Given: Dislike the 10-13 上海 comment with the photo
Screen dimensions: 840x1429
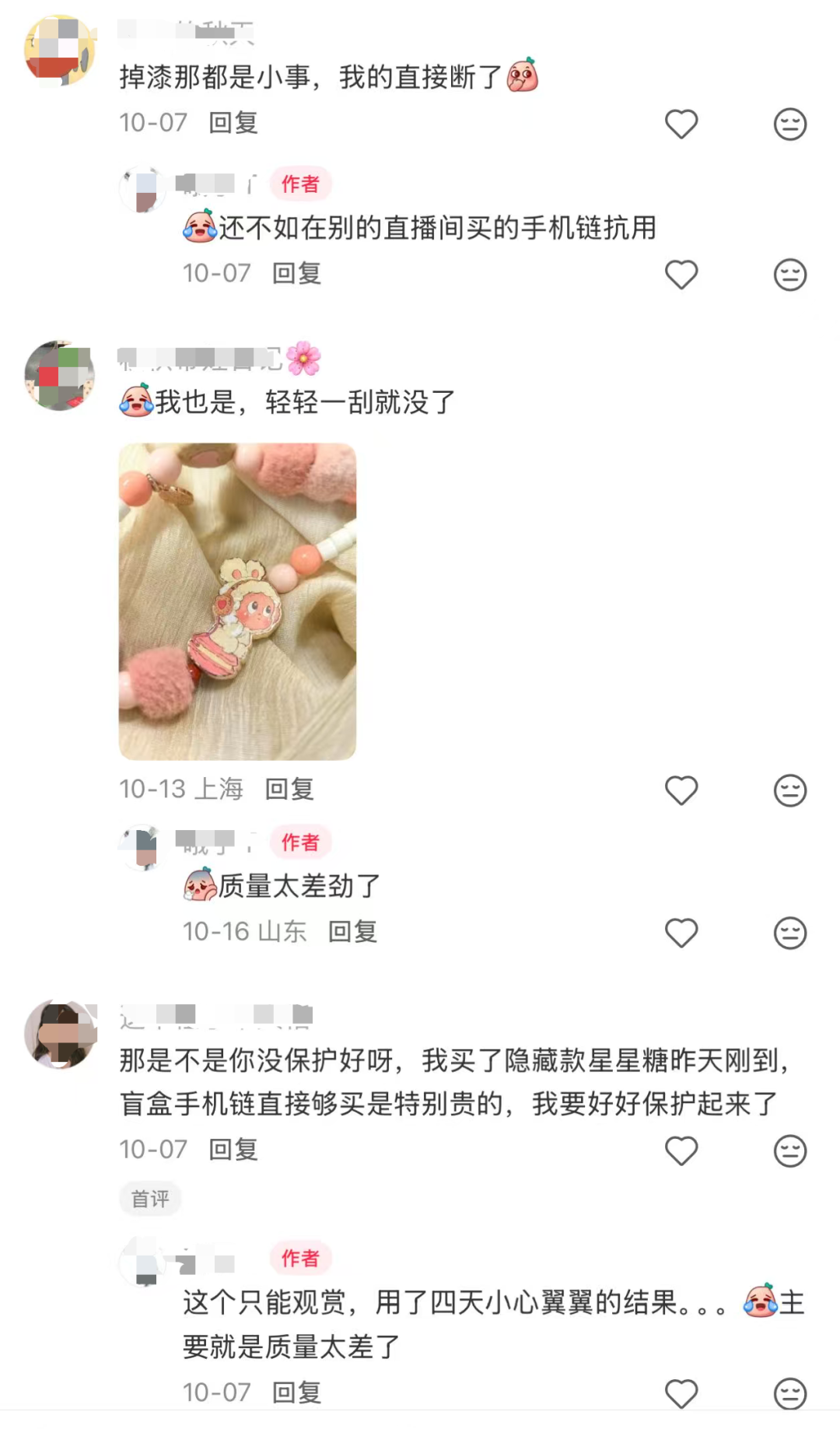Looking at the screenshot, I should 789,790.
